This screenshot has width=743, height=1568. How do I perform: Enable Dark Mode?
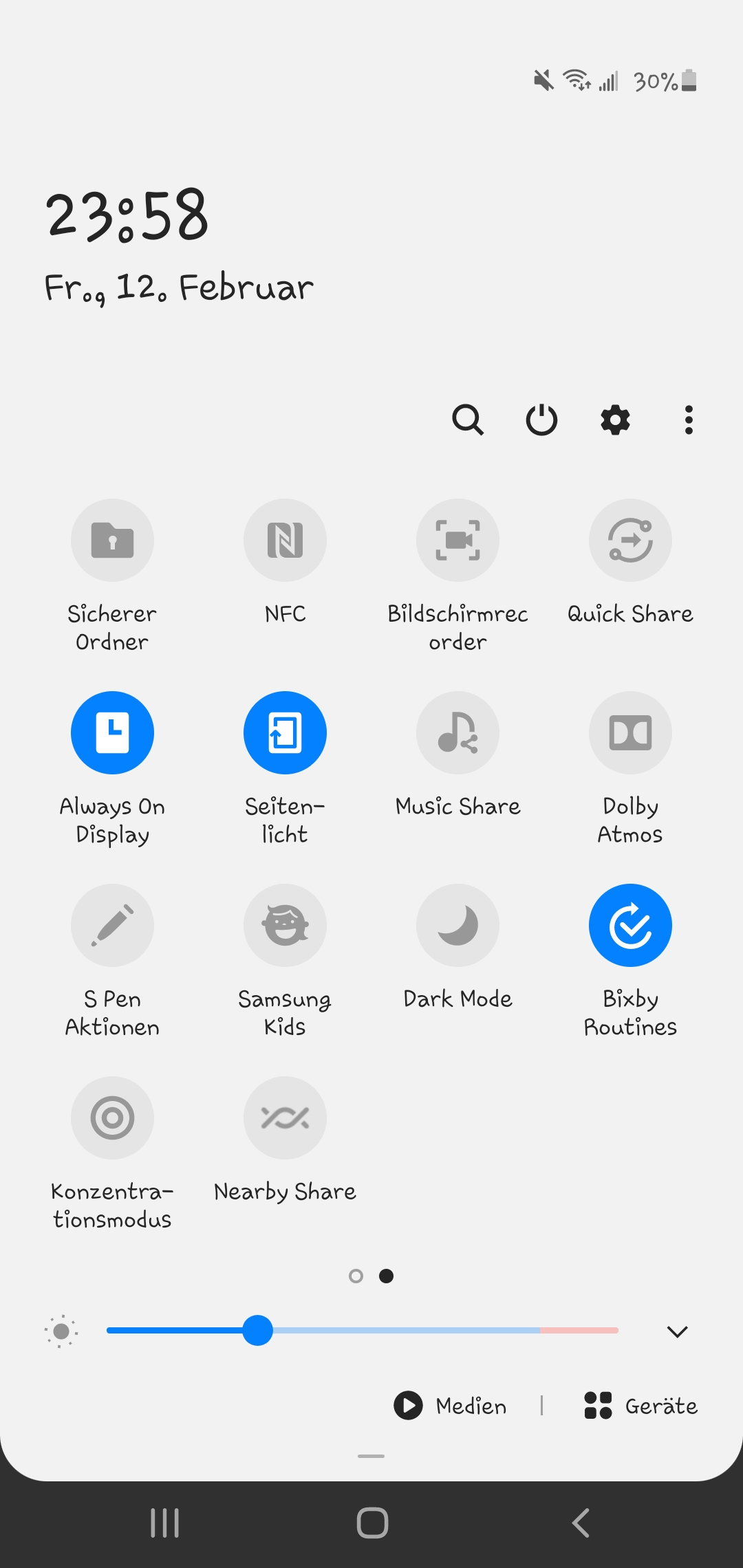[457, 925]
